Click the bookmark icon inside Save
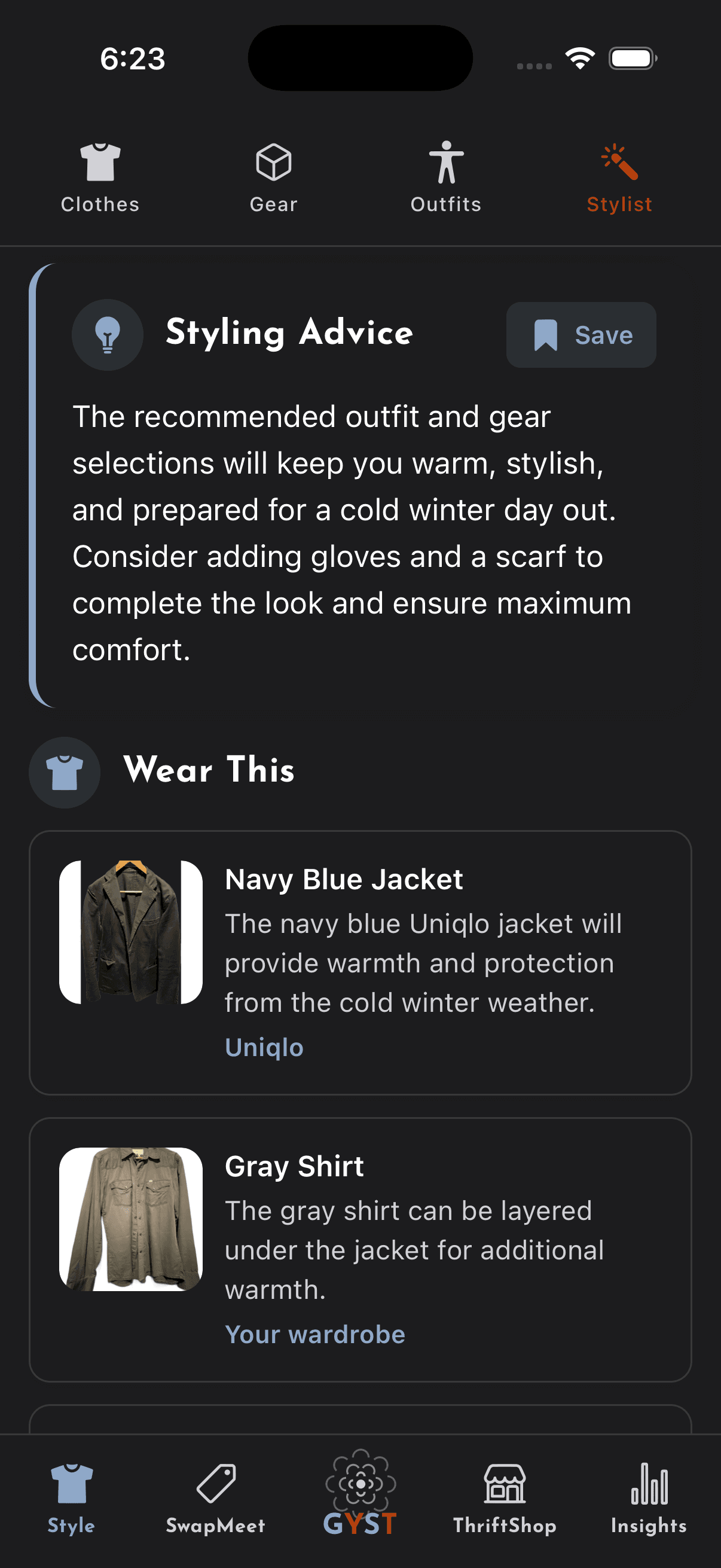Image resolution: width=721 pixels, height=1568 pixels. coord(546,335)
